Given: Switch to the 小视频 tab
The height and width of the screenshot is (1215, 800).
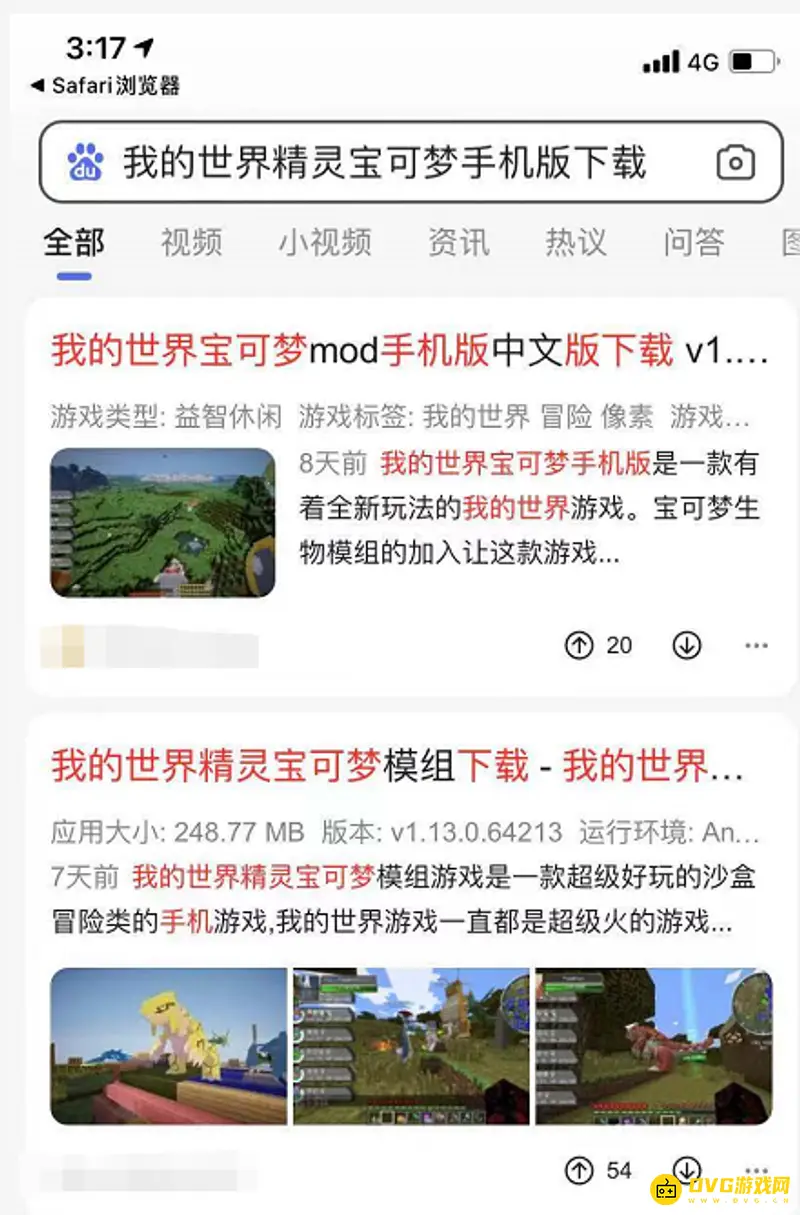Looking at the screenshot, I should tap(325, 242).
